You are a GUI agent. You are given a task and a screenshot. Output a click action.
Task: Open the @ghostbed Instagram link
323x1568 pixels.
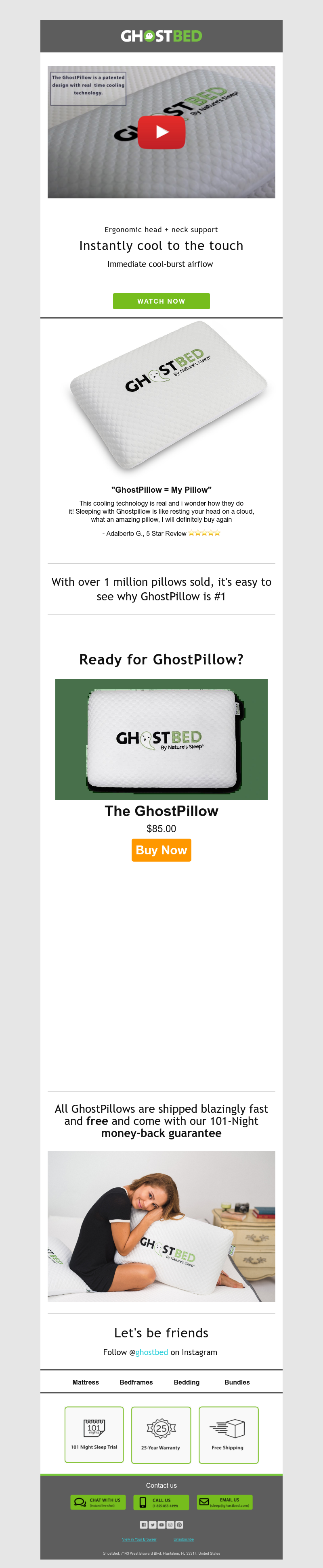point(151,1352)
